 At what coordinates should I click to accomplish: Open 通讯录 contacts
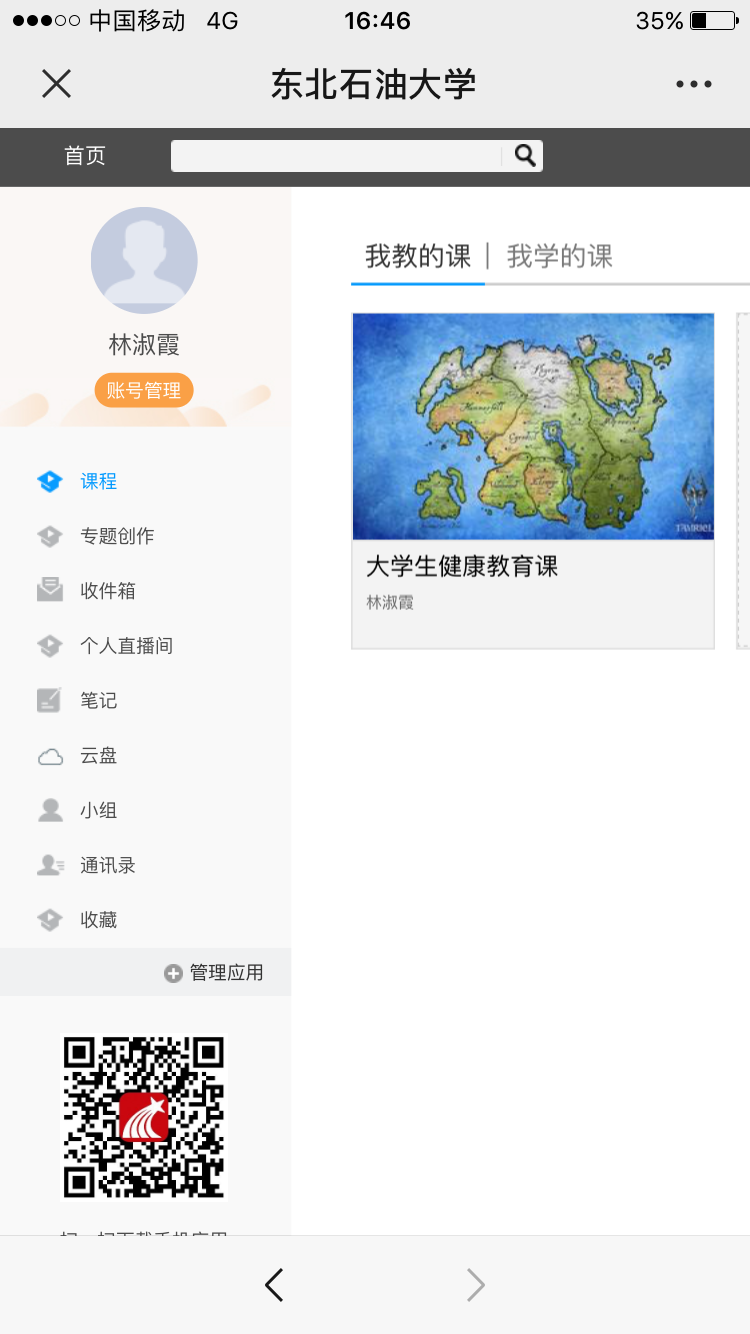tap(107, 866)
